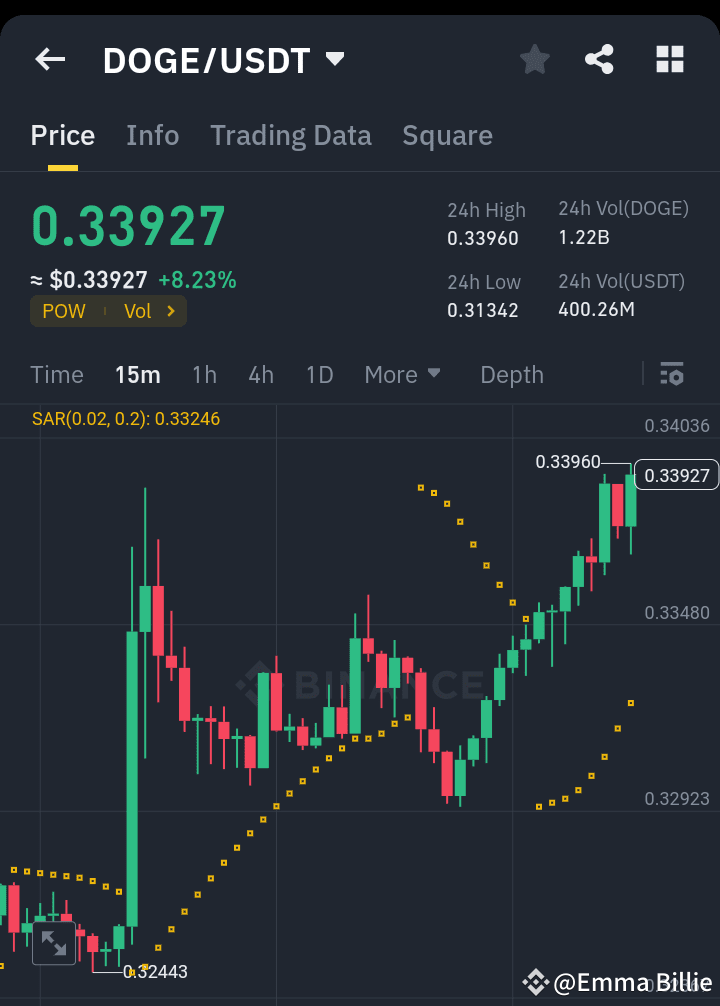The height and width of the screenshot is (1006, 720).
Task: Enable the 4h chart interval
Action: pyautogui.click(x=260, y=374)
